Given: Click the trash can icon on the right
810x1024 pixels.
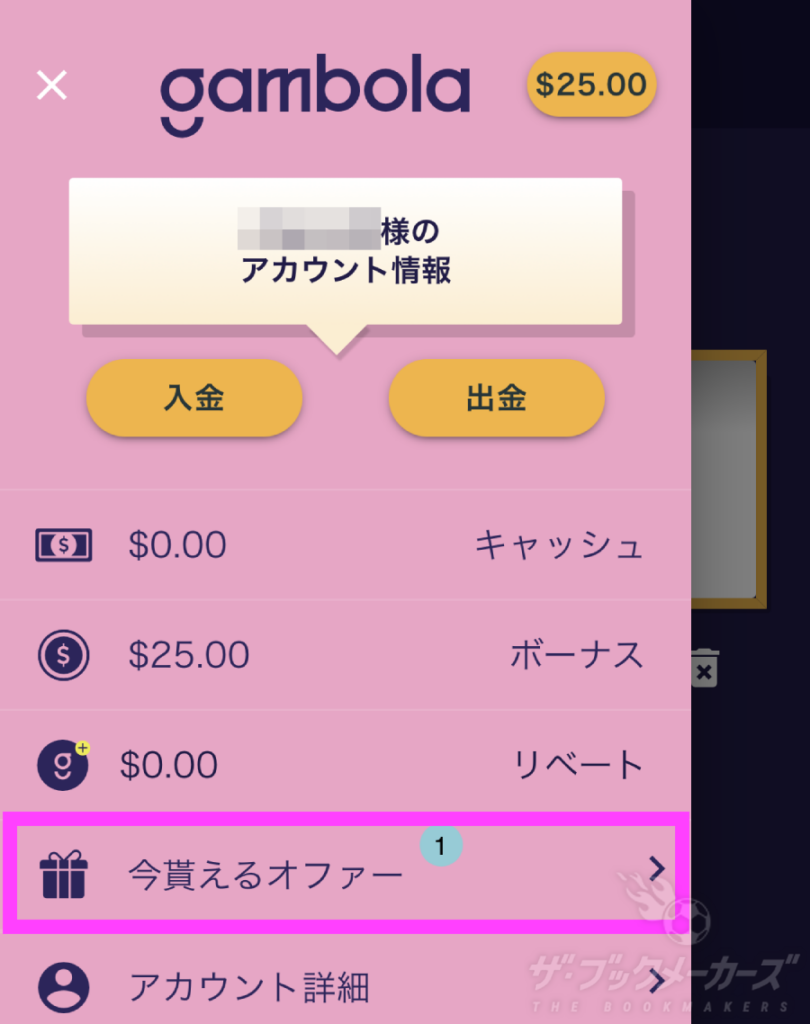Looking at the screenshot, I should coord(703,669).
